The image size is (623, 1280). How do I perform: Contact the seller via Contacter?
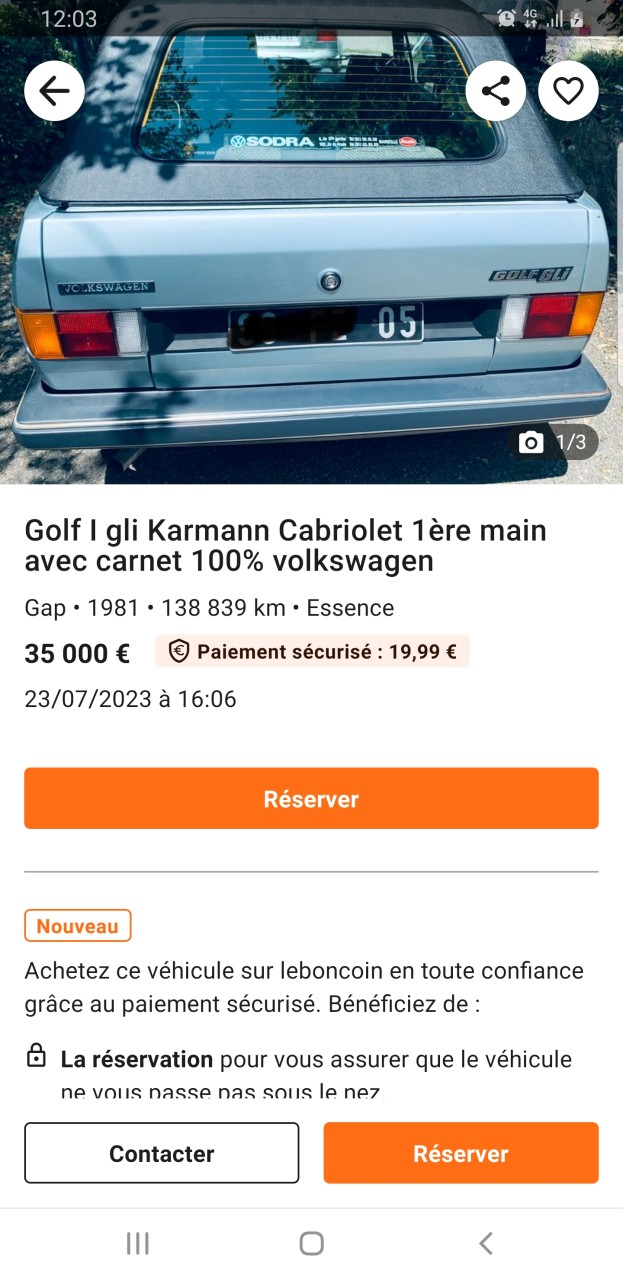coord(162,1153)
